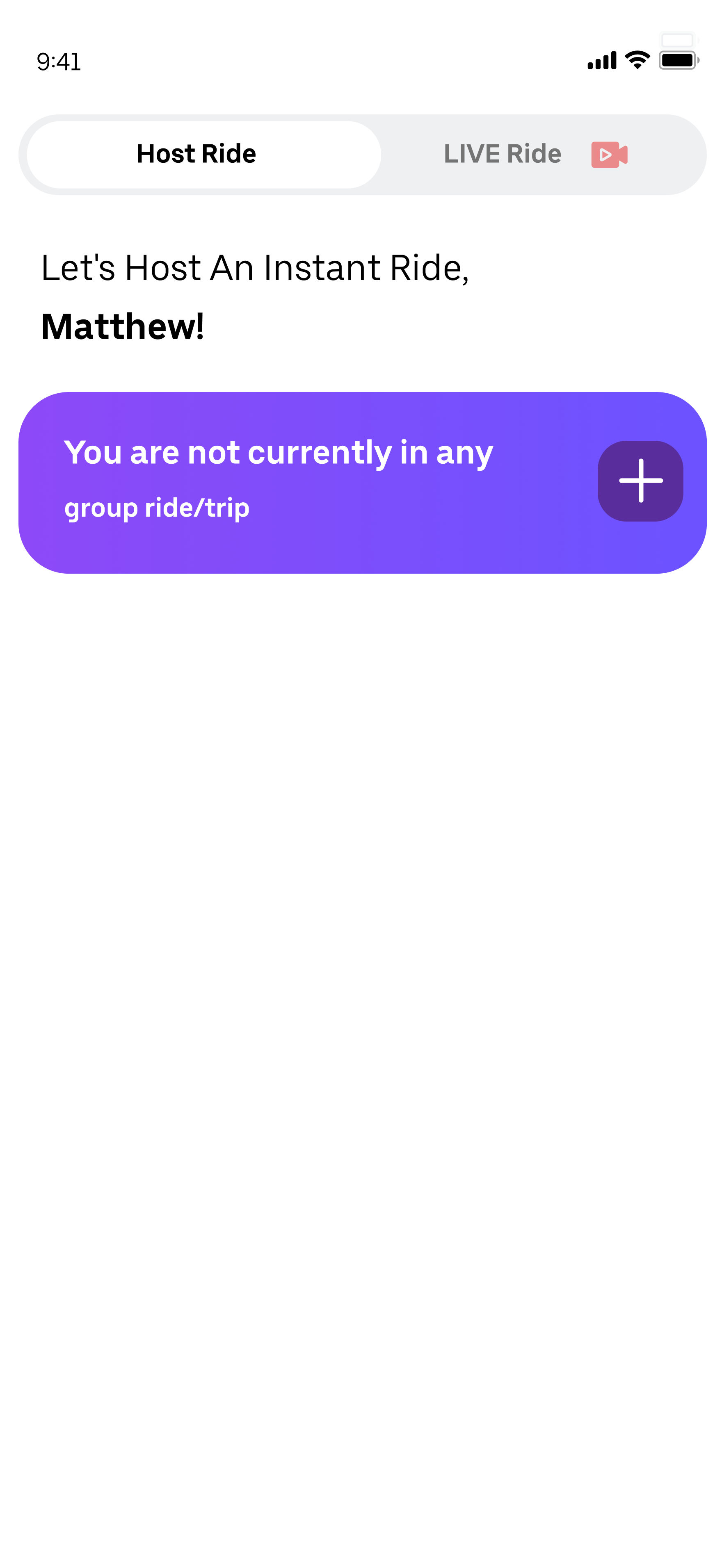Viewport: 722px width, 1568px height.
Task: Switch to the LIVE Ride tab
Action: click(x=535, y=154)
